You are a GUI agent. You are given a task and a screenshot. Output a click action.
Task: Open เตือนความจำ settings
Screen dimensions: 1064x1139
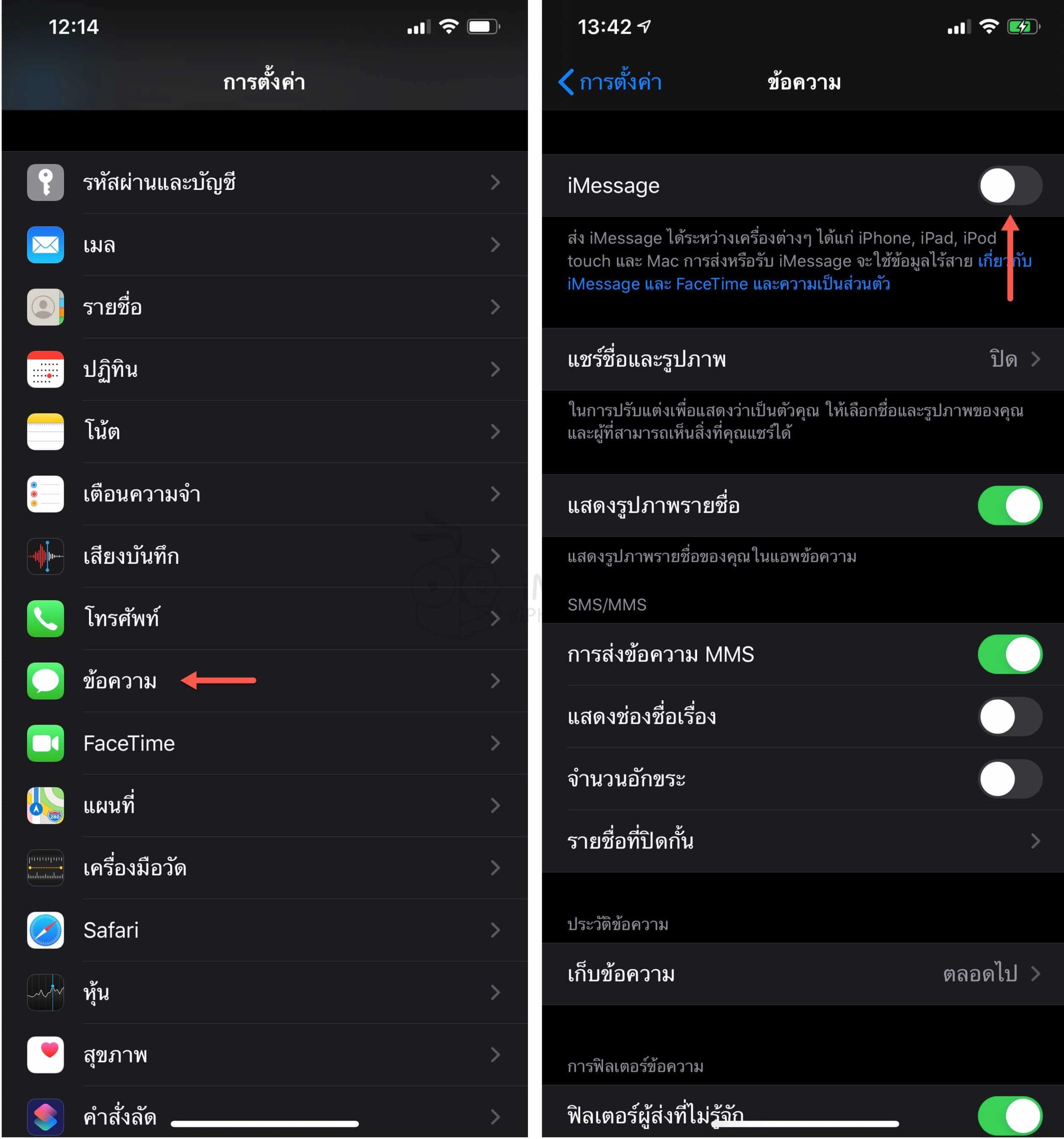point(263,494)
